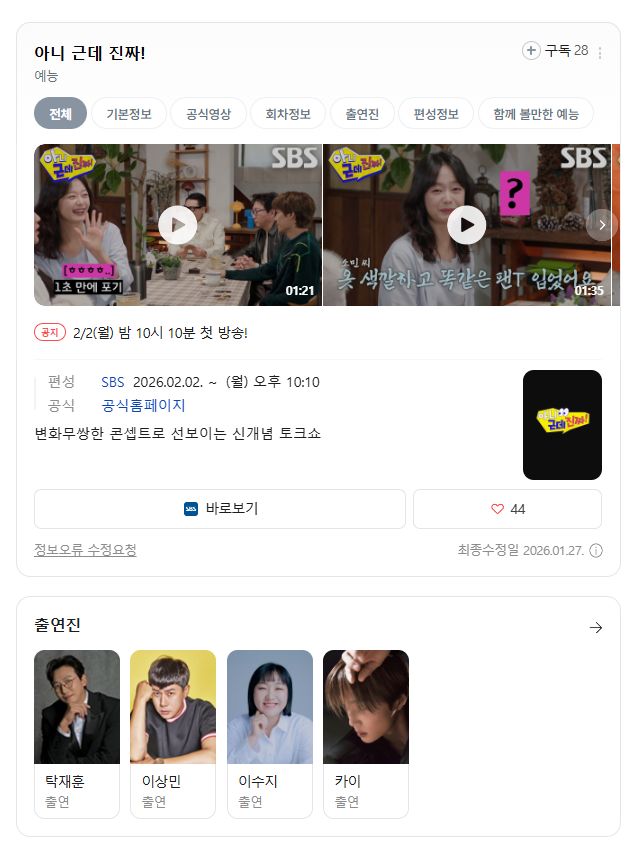Image resolution: width=638 pixels, height=849 pixels.
Task: Go to the 편성정보 tab
Action: (436, 114)
